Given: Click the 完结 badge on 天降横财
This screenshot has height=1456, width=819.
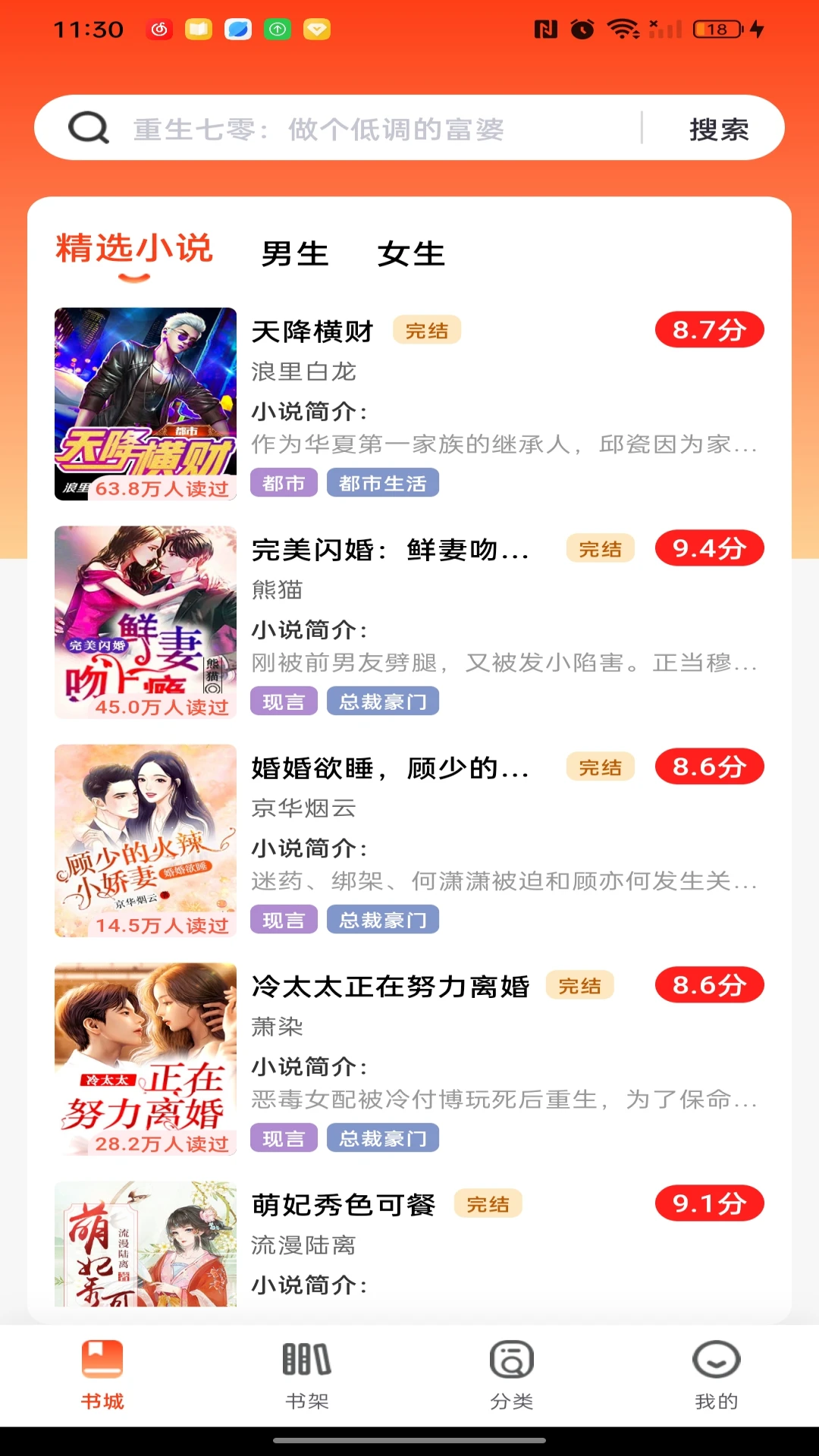Looking at the screenshot, I should [x=428, y=330].
